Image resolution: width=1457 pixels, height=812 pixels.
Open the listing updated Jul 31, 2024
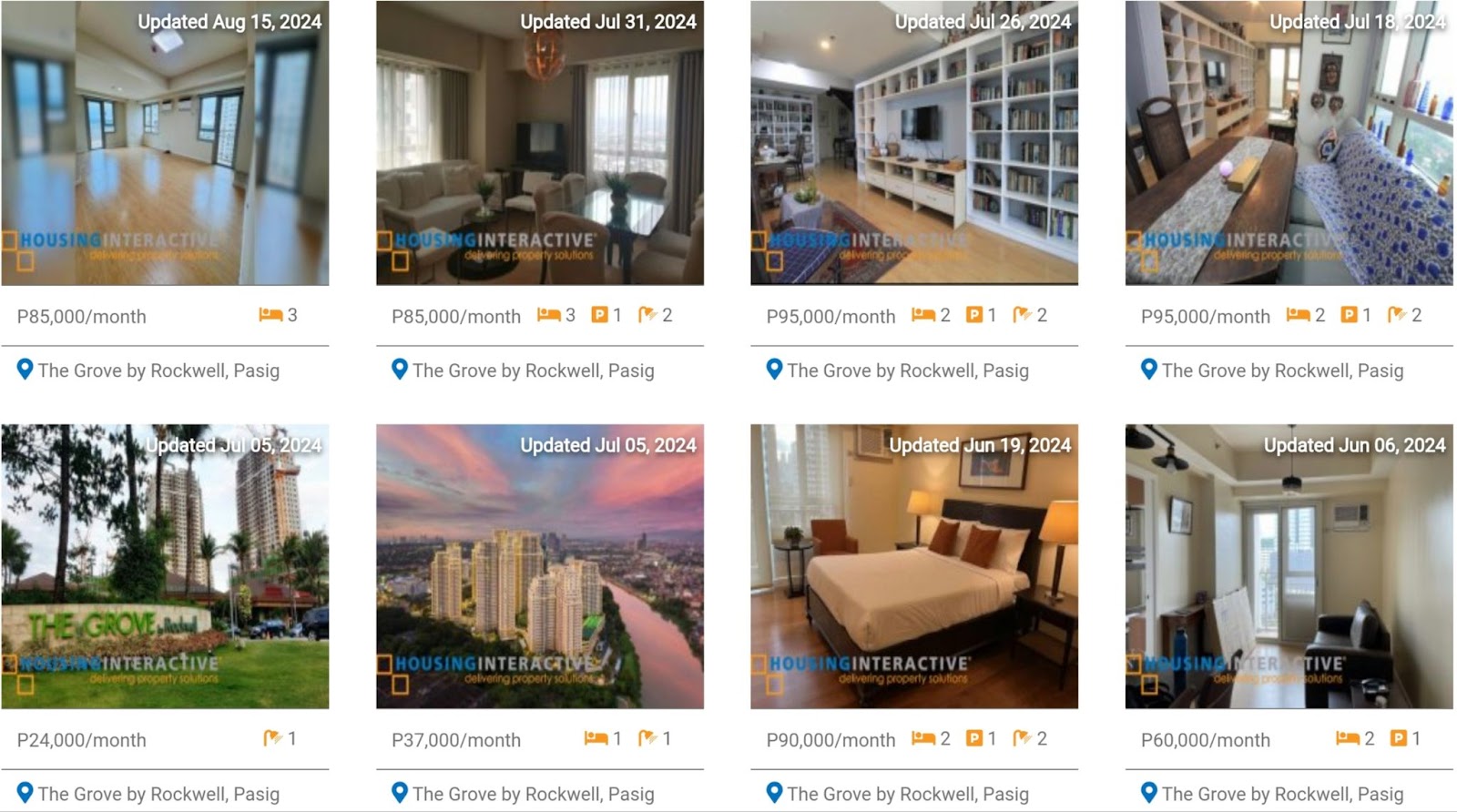coord(539,144)
